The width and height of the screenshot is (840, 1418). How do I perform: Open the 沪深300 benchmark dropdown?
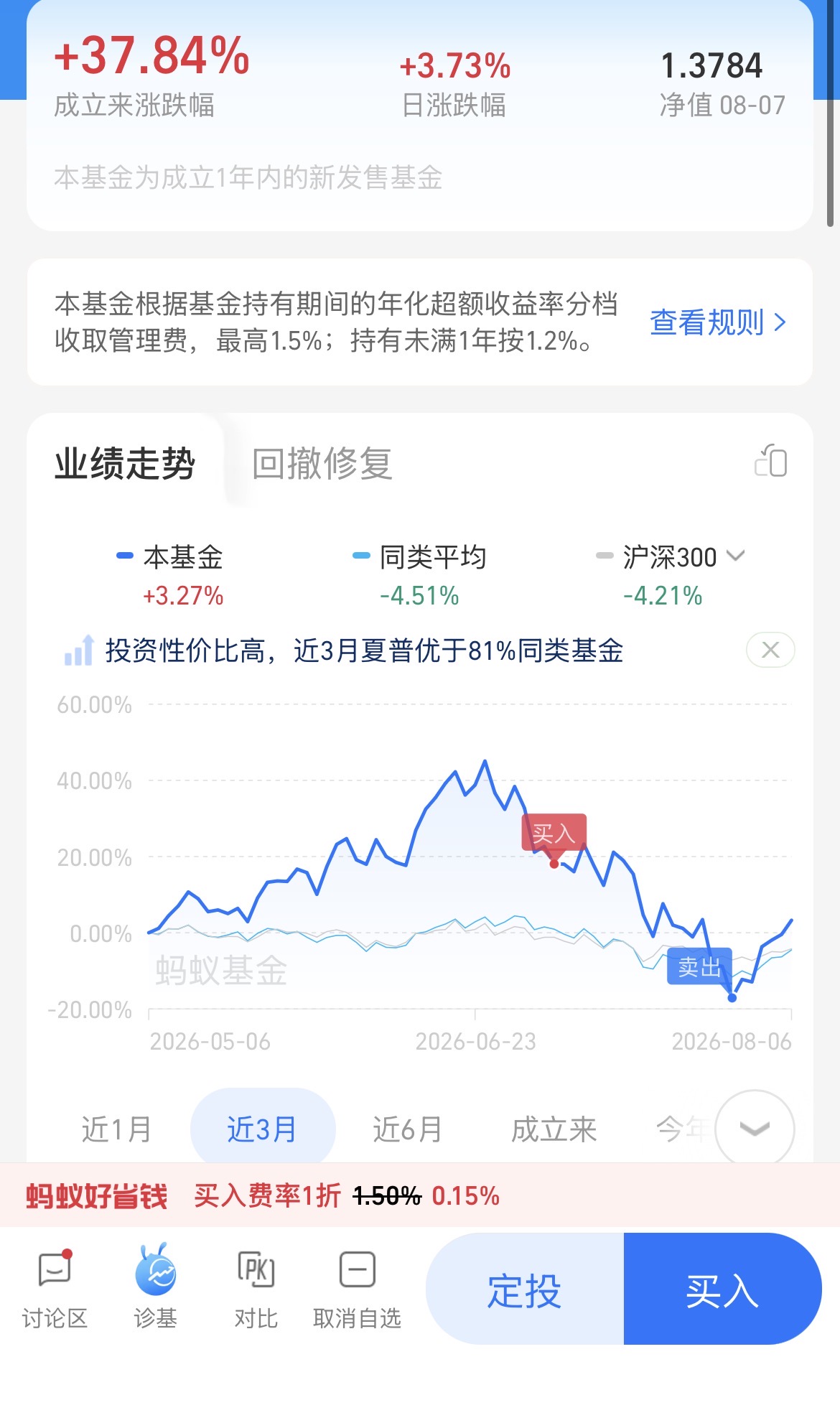click(683, 556)
